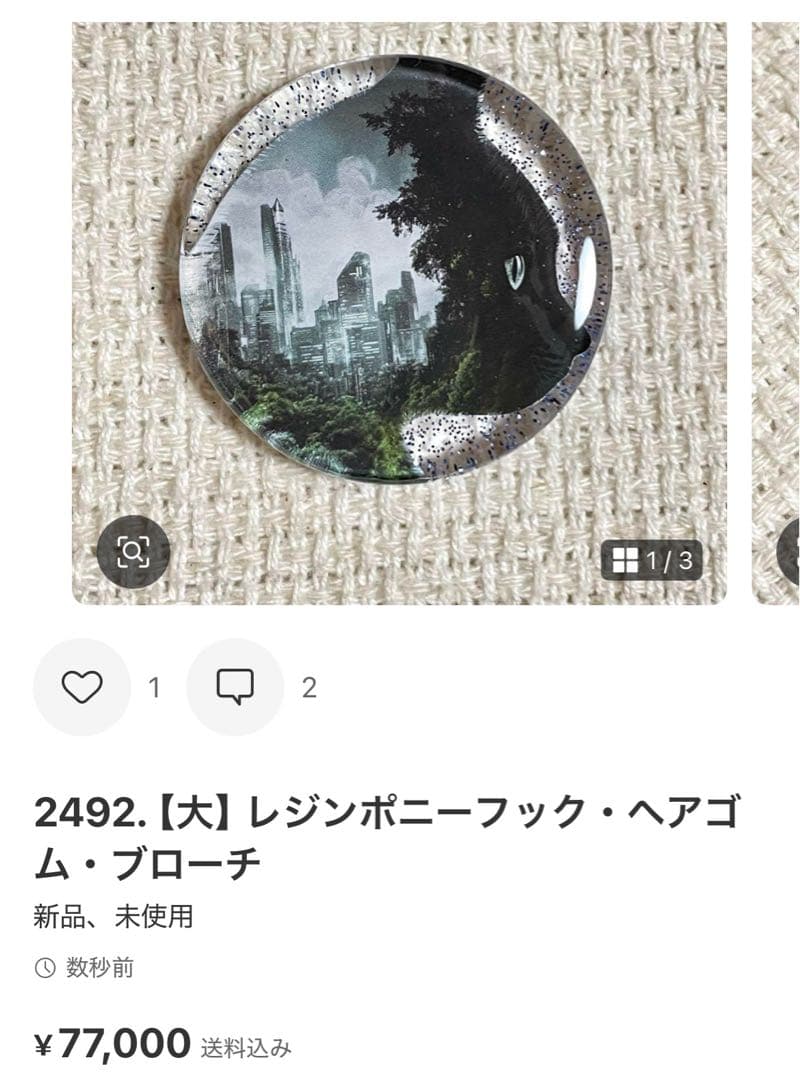Like this item with the heart icon
The height and width of the screenshot is (1080, 800).
click(82, 687)
